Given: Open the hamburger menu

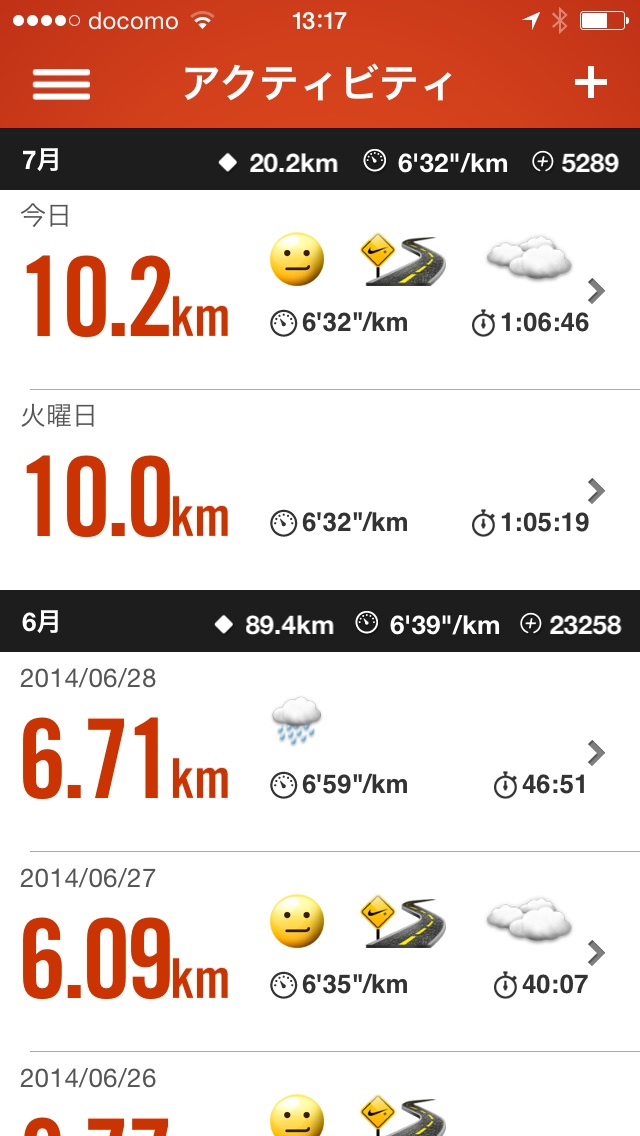Looking at the screenshot, I should point(61,84).
